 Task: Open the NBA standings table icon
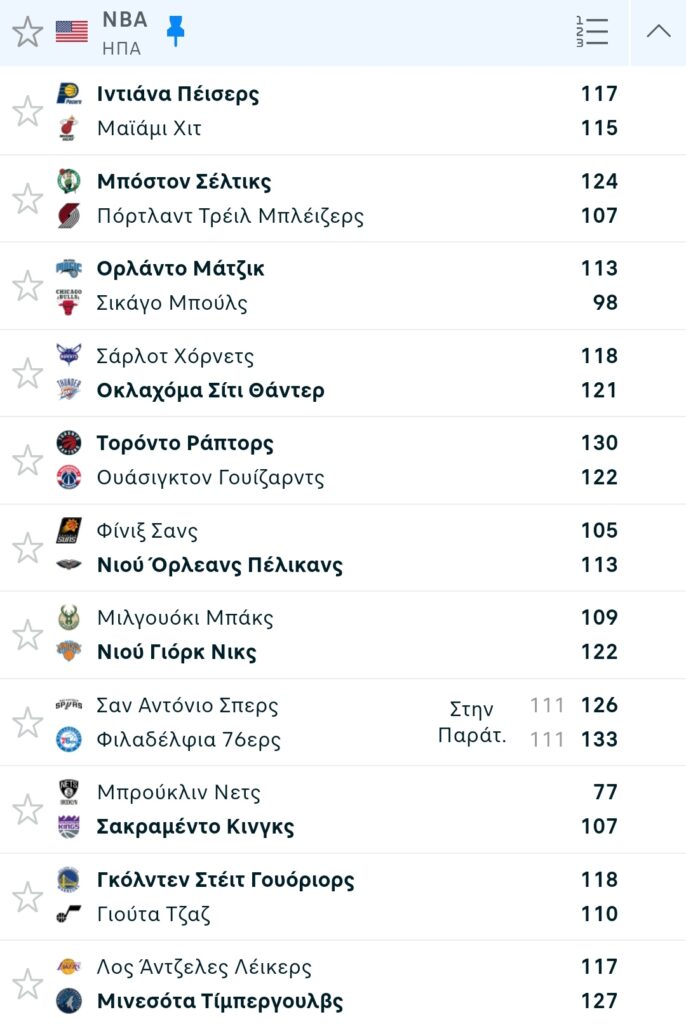coord(592,32)
